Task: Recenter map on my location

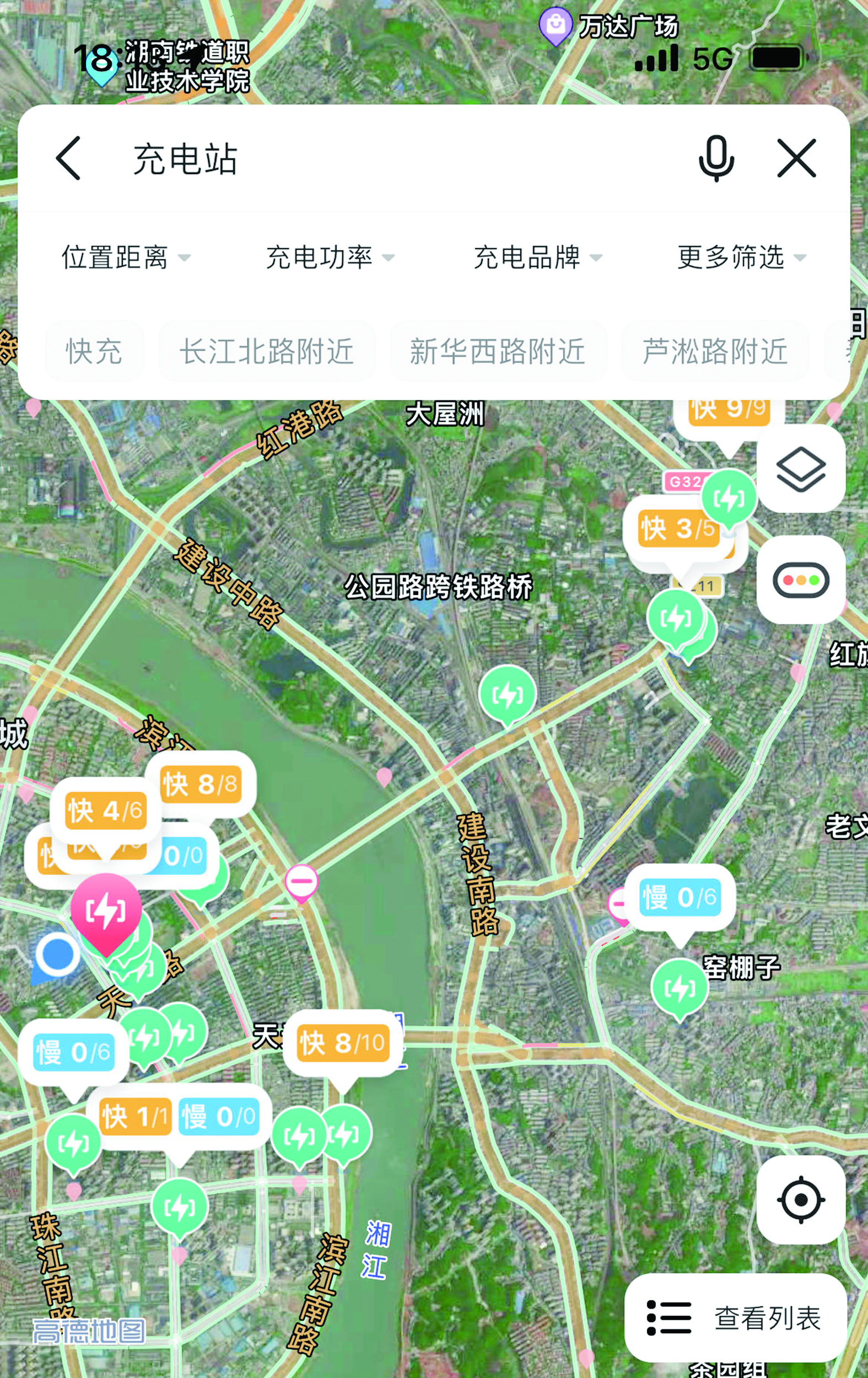Action: [801, 1199]
